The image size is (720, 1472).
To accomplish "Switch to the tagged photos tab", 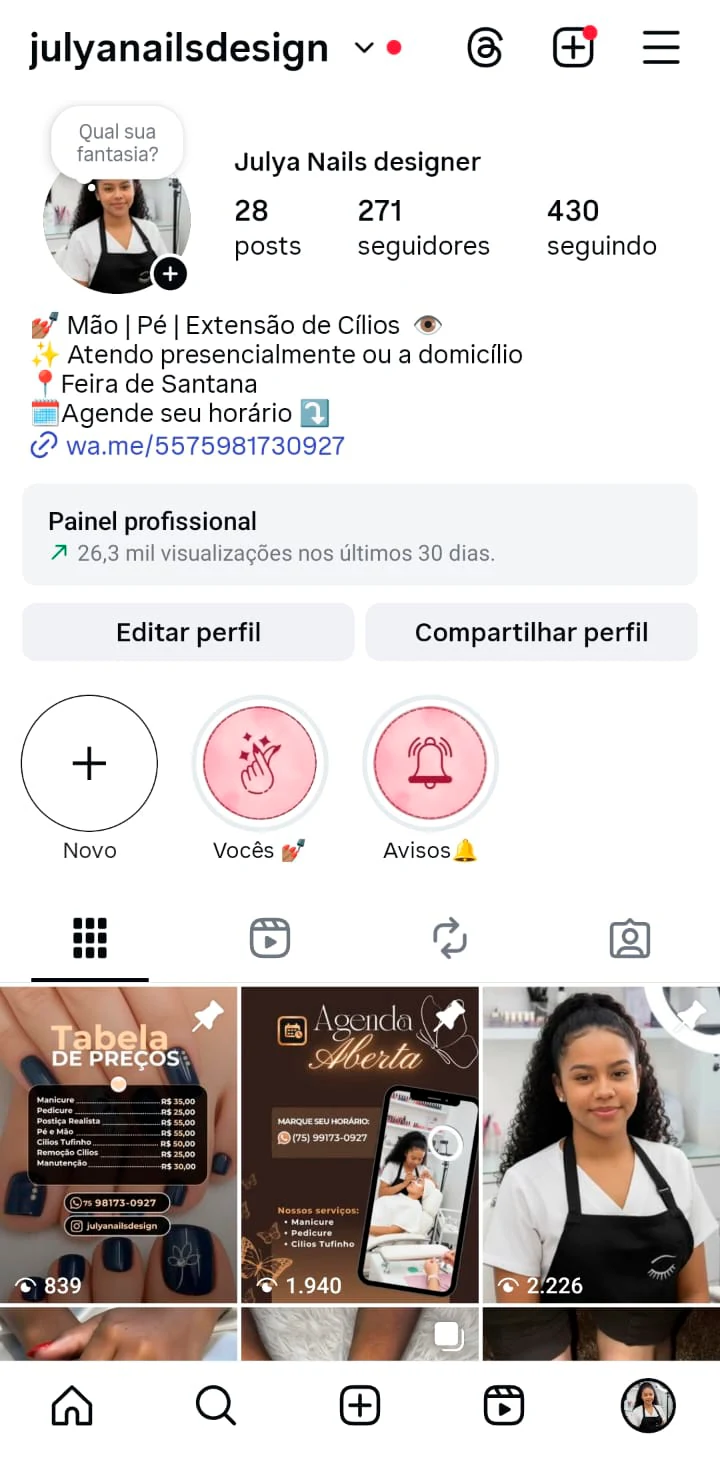I will tap(630, 938).
